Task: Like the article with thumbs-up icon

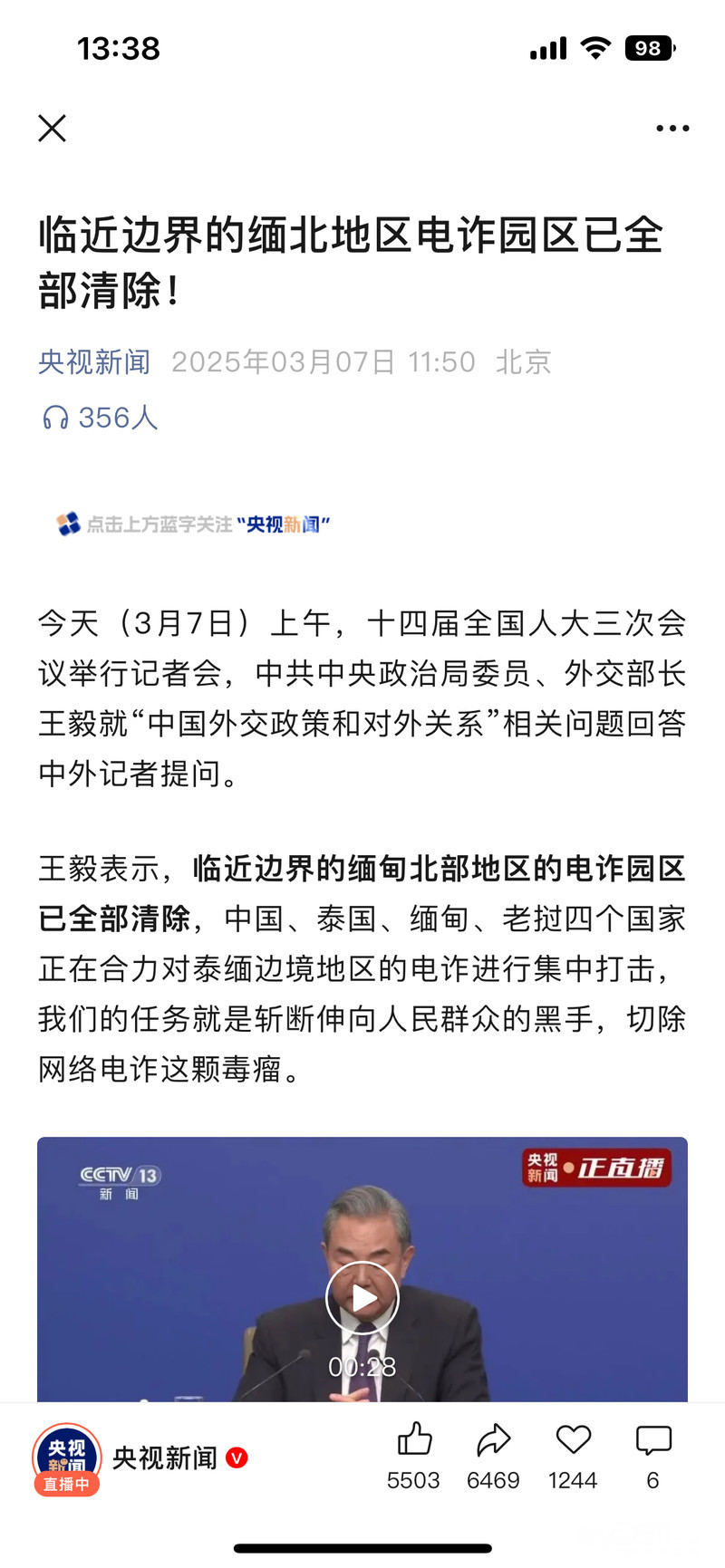Action: 414,1439
